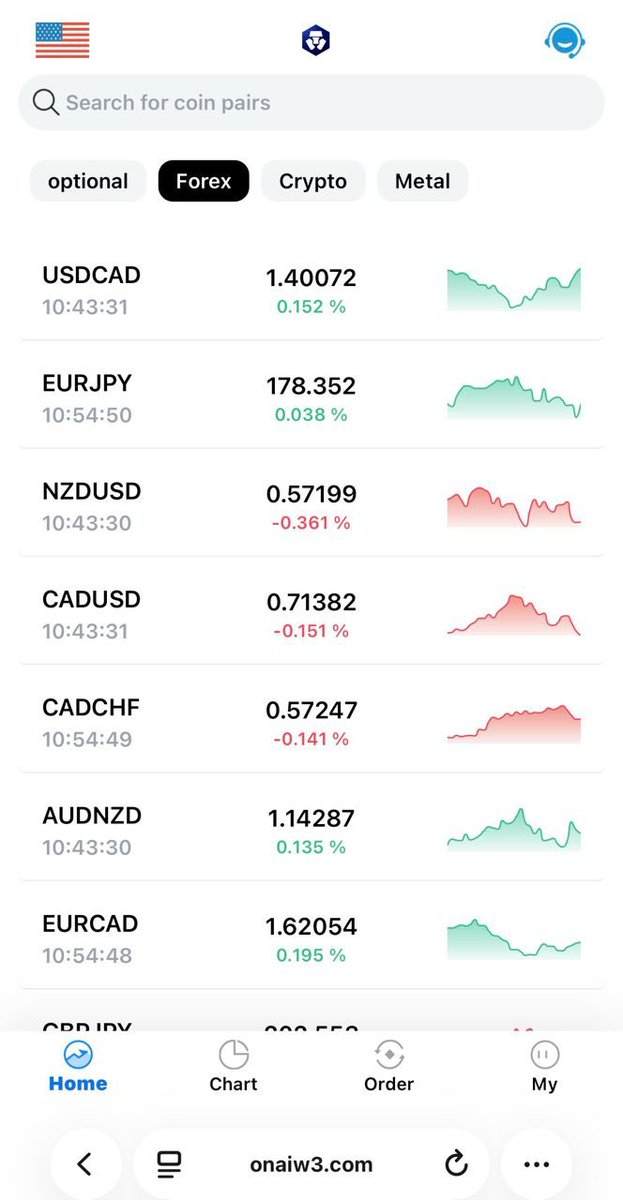Screen dimensions: 623x1200
Task: View EURJPY pair details
Action: tap(311, 397)
